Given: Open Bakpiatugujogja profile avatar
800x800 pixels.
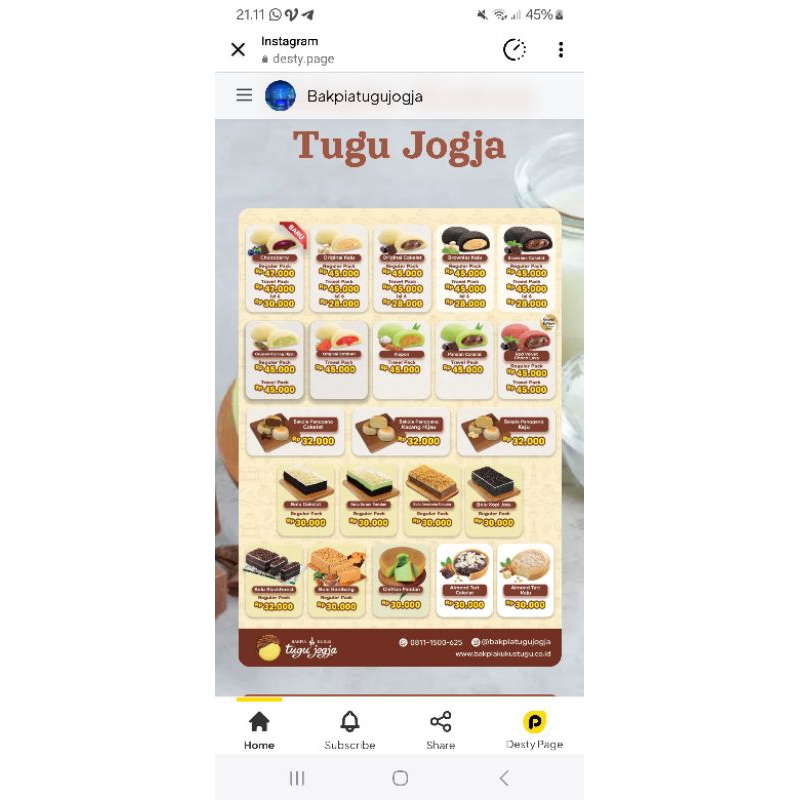Looking at the screenshot, I should (x=280, y=96).
